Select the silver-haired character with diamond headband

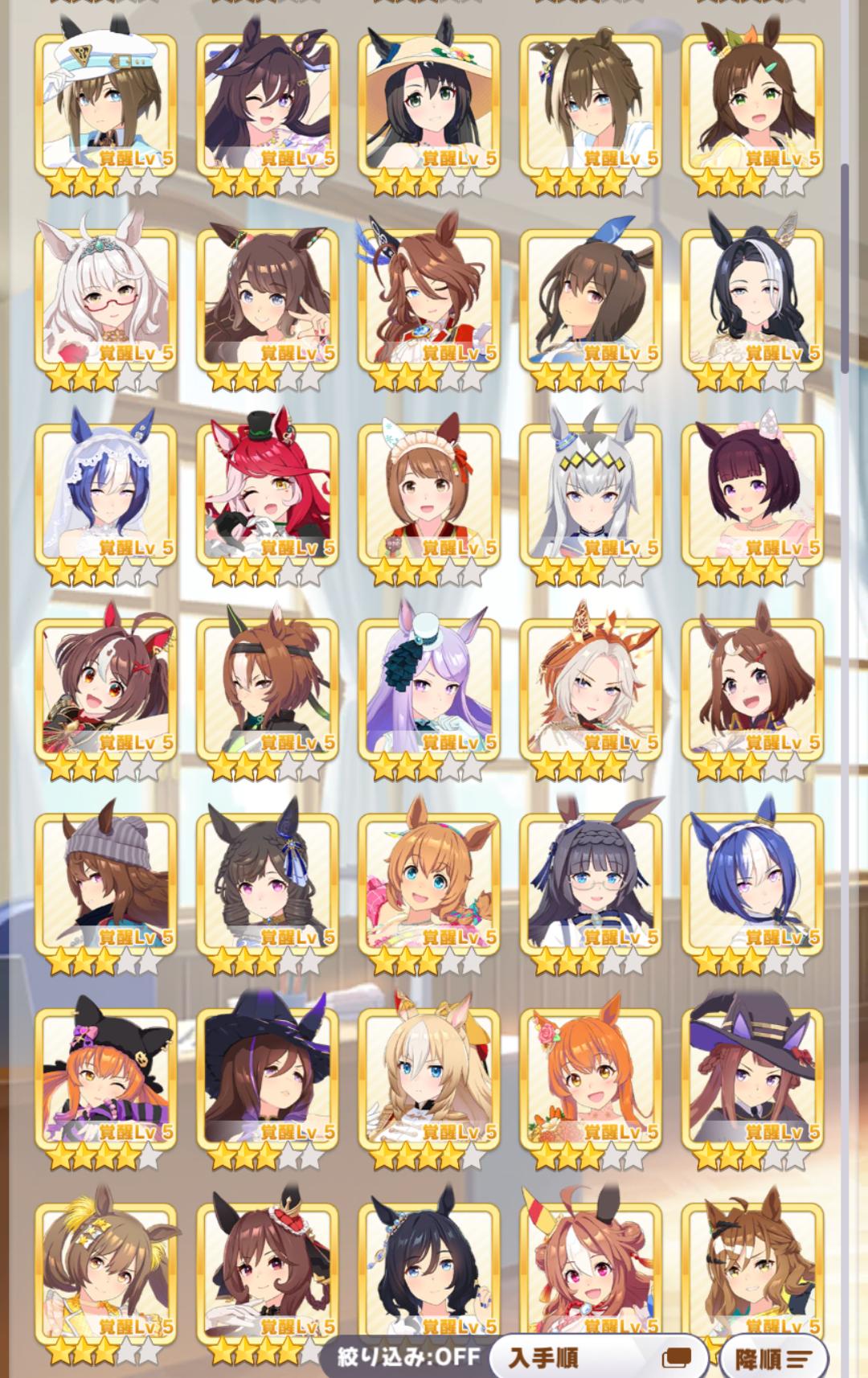click(x=591, y=494)
